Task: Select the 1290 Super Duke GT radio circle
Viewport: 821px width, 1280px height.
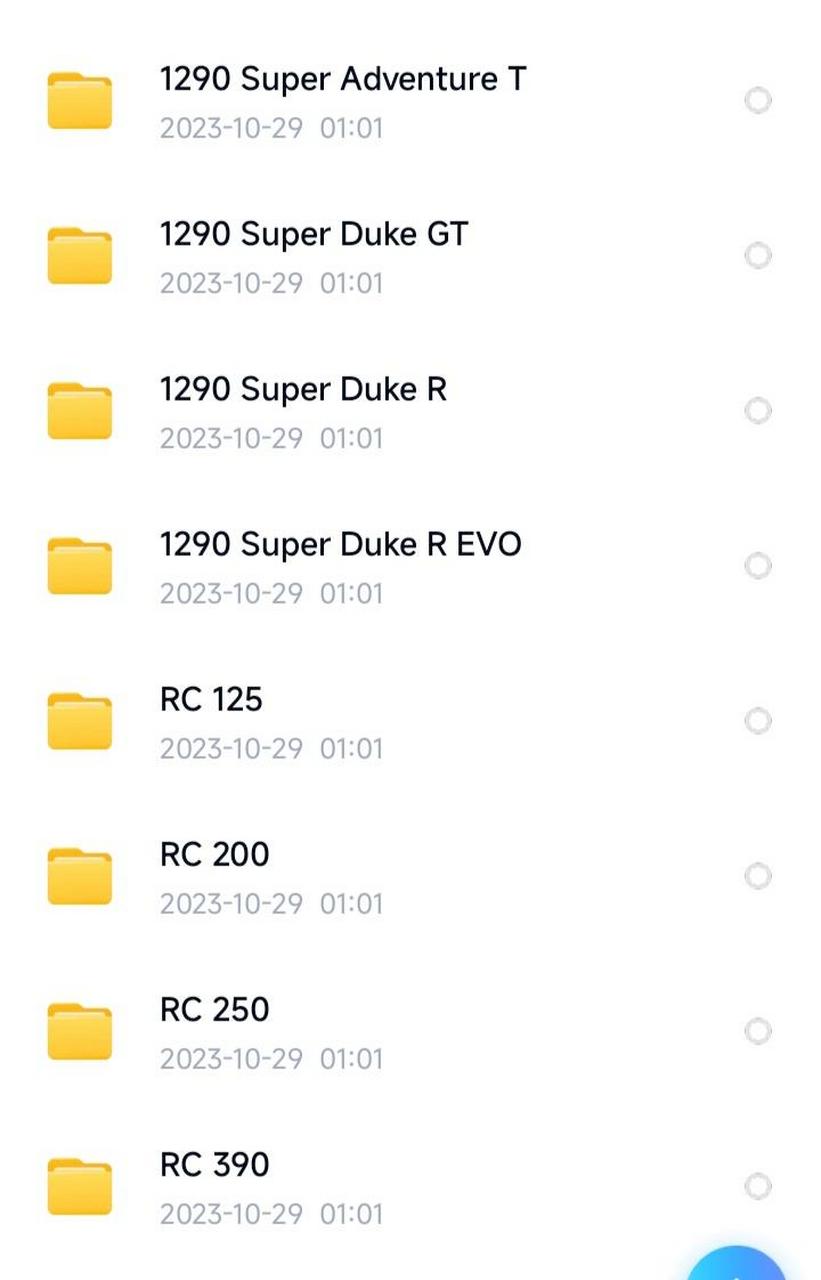Action: tap(758, 255)
